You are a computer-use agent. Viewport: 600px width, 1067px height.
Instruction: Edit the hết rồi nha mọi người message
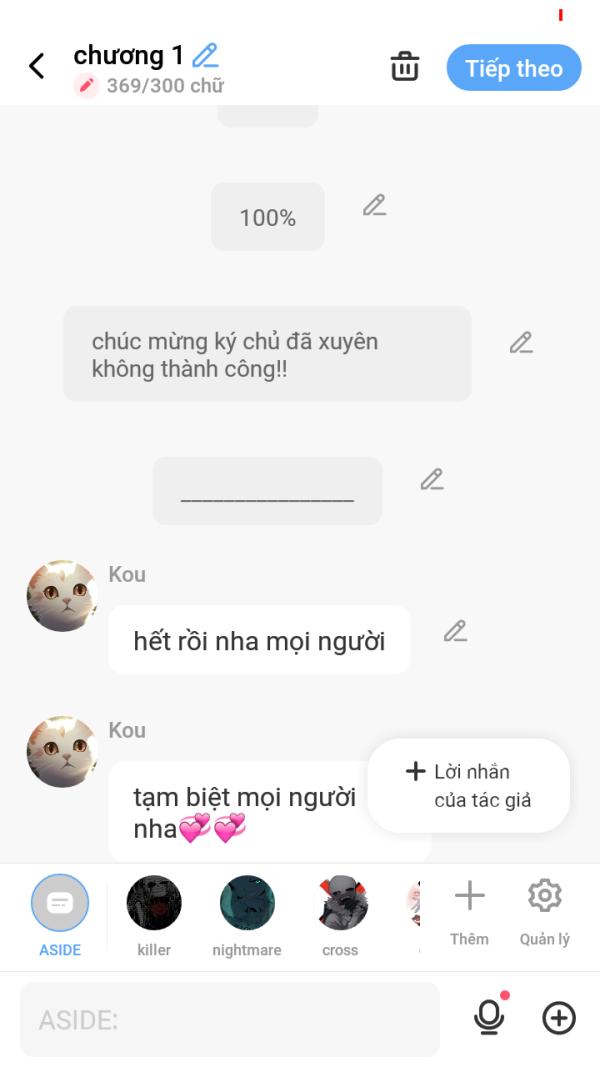pos(455,631)
